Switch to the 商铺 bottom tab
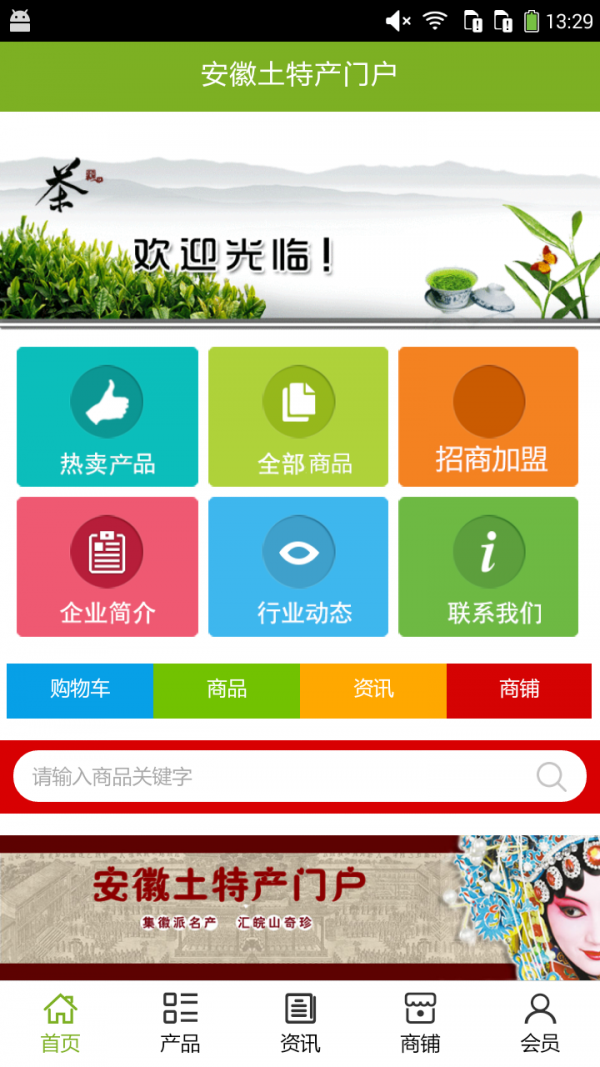Image resolution: width=600 pixels, height=1067 pixels. (420, 1023)
